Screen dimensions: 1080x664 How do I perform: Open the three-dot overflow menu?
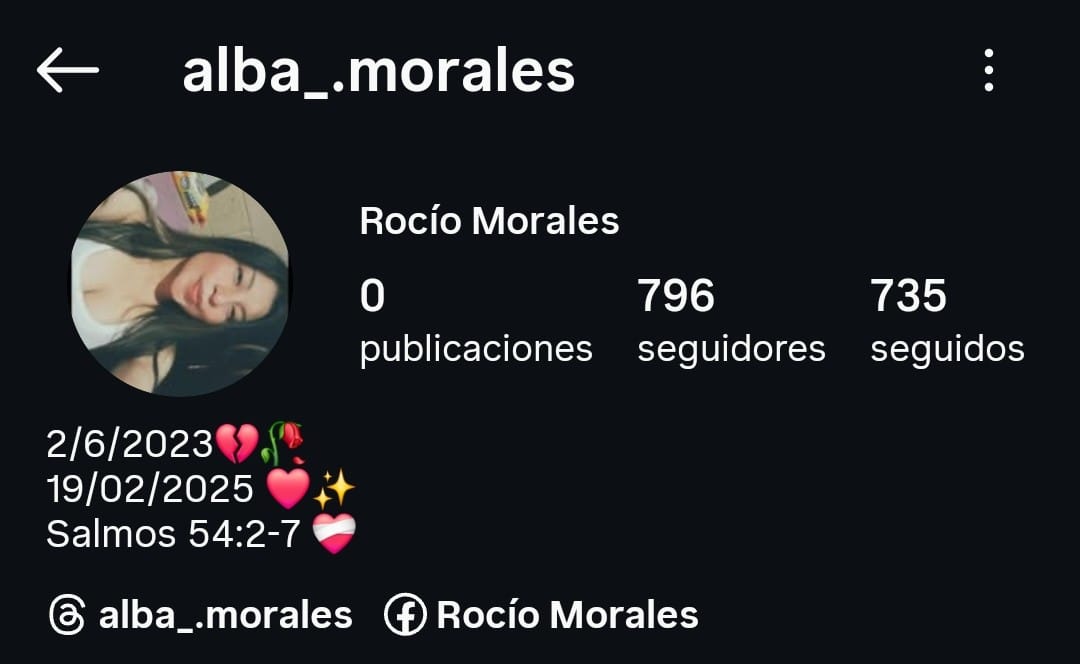(x=988, y=71)
